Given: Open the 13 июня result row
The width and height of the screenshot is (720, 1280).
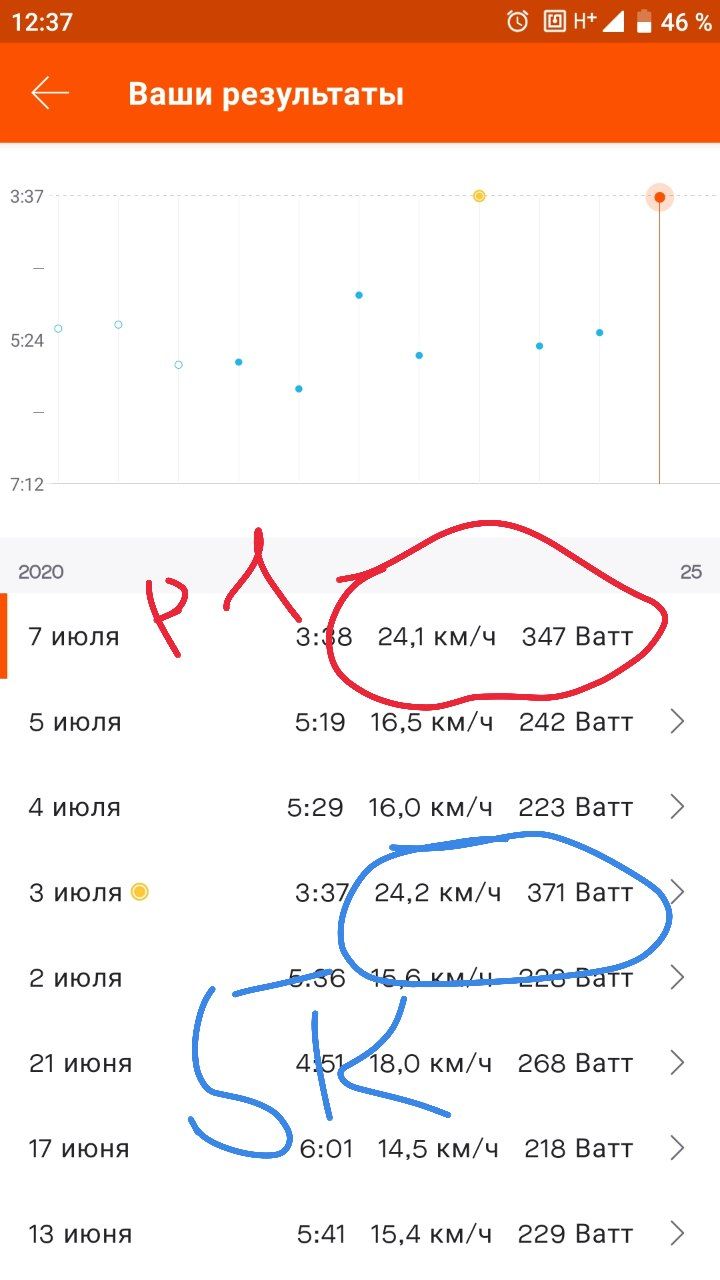Looking at the screenshot, I should [x=360, y=1234].
